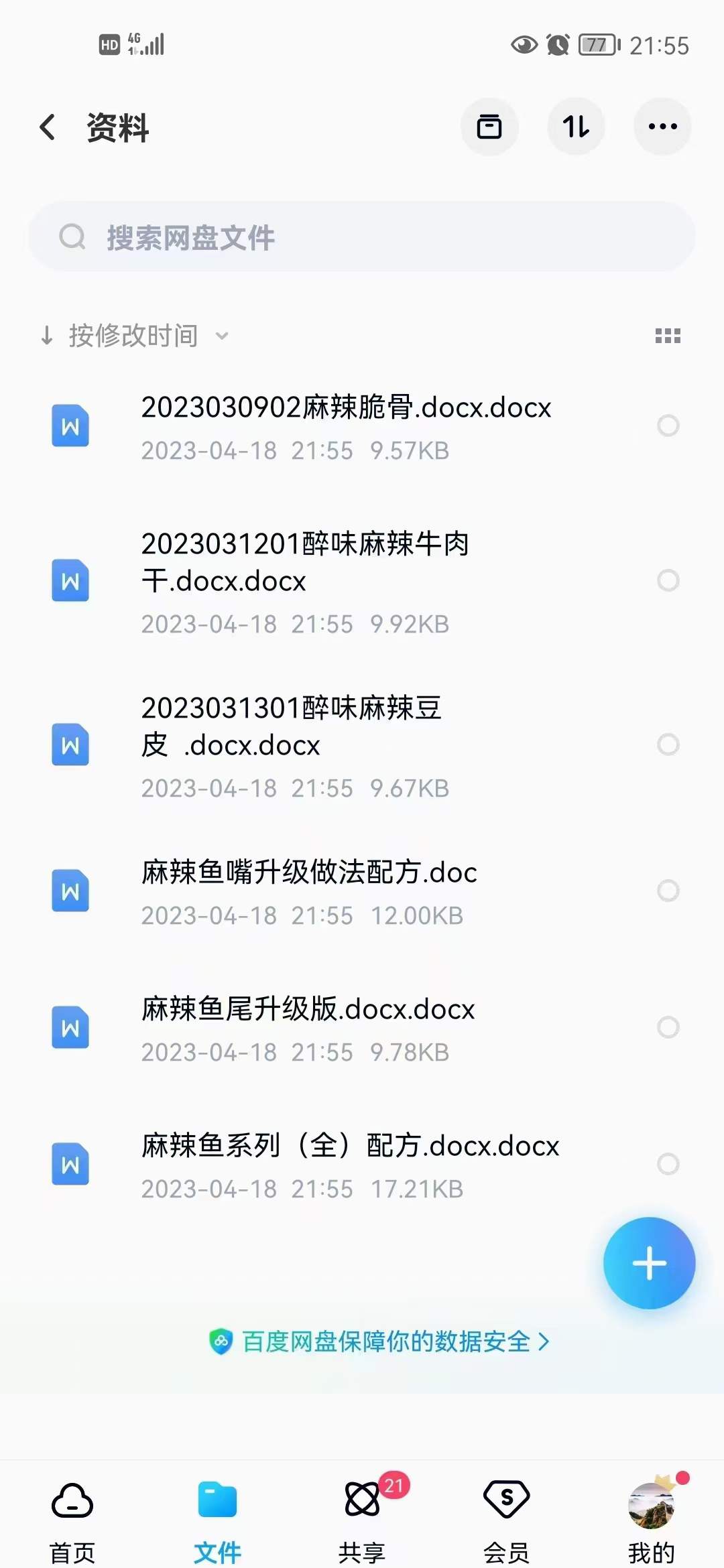Switch to grid view layout icon
The height and width of the screenshot is (1568, 724).
[x=668, y=335]
